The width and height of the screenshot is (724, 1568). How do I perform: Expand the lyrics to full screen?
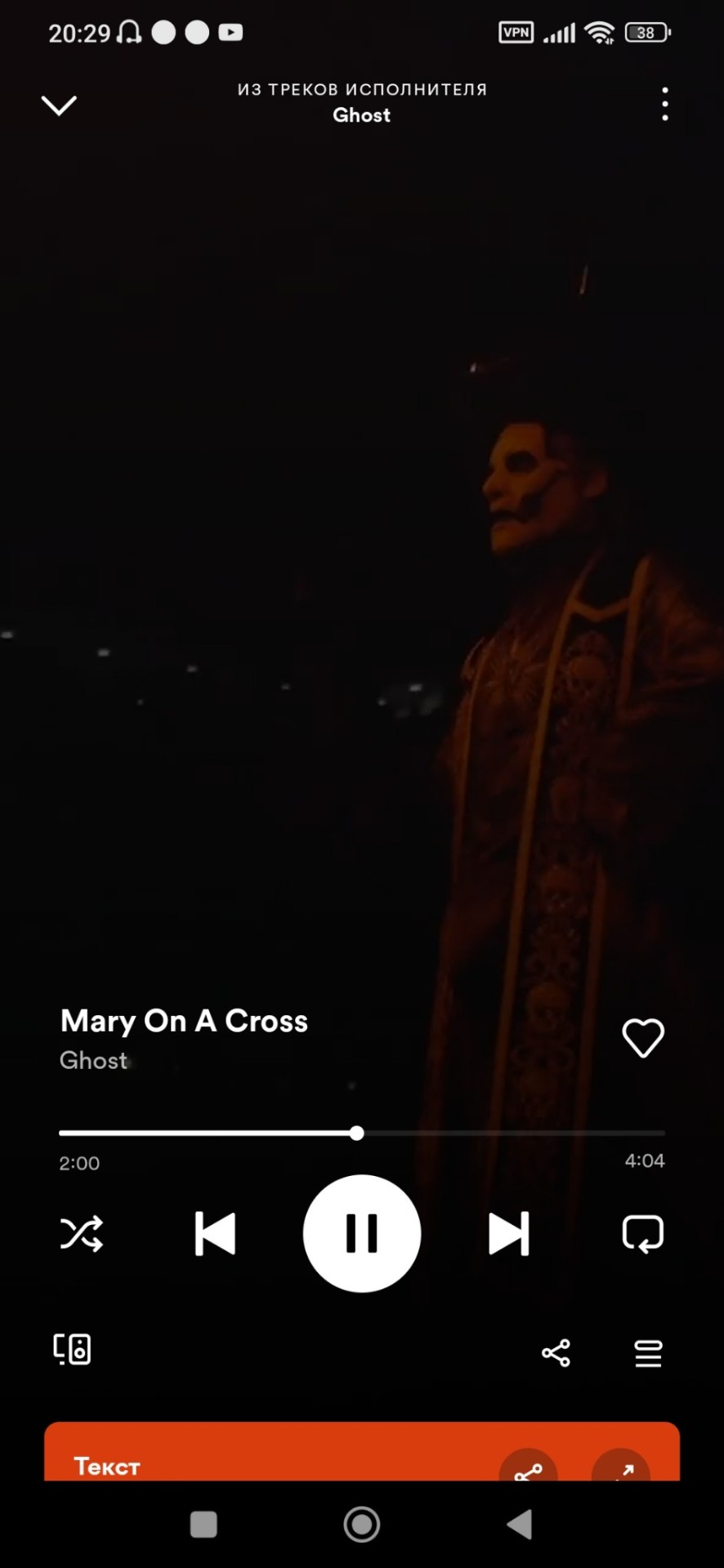point(621,1468)
